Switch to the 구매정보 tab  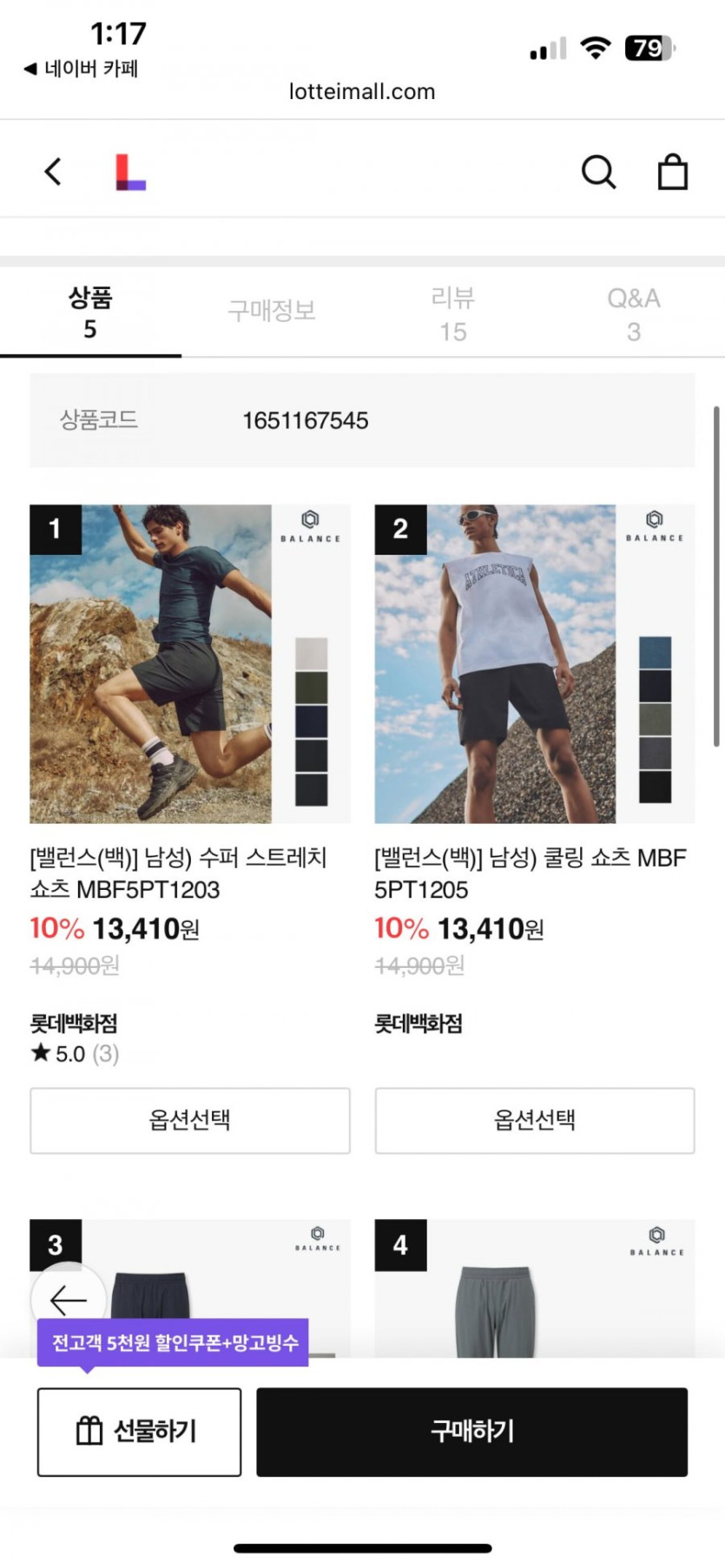point(272,311)
